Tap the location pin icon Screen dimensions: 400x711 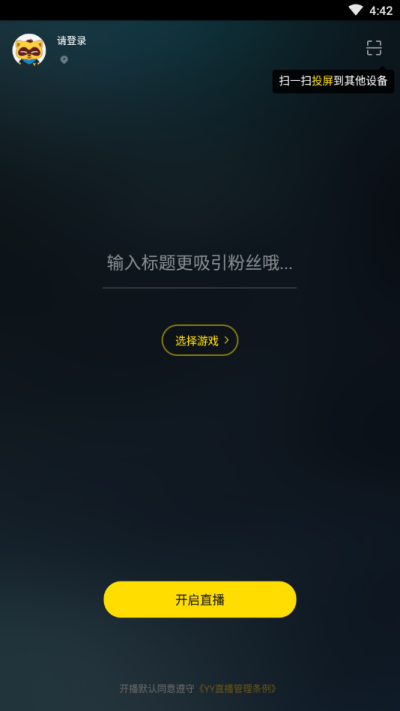[x=64, y=60]
